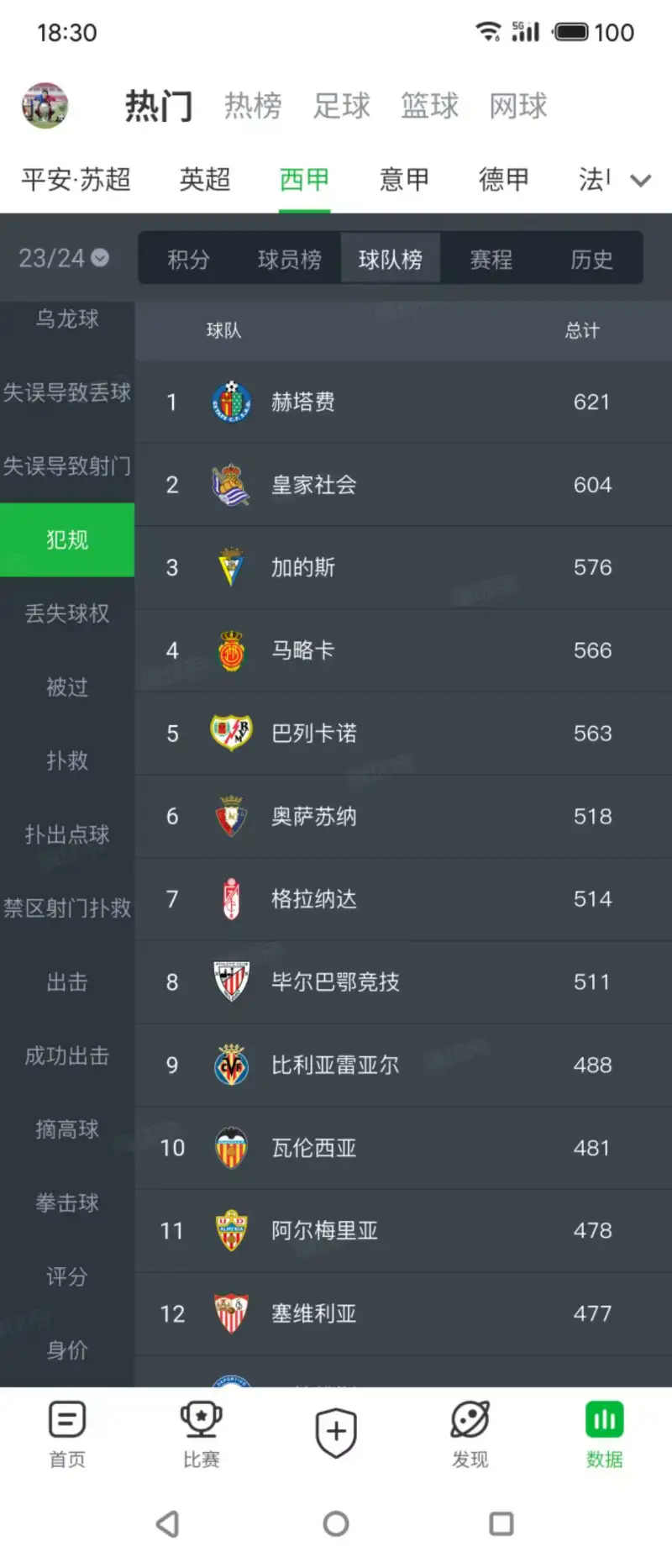Image resolution: width=672 pixels, height=1568 pixels.
Task: Select the 英超 league tab
Action: click(204, 179)
